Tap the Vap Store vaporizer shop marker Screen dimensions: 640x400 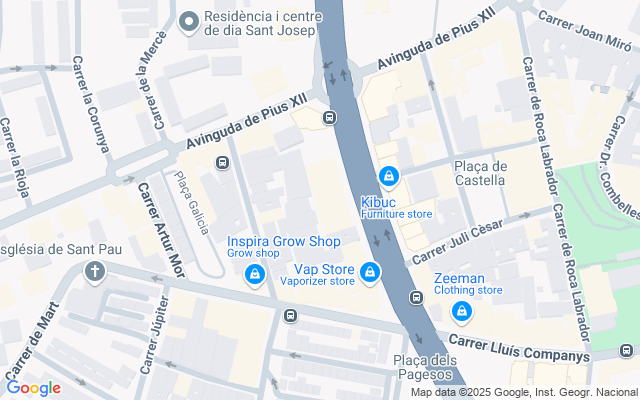click(371, 271)
